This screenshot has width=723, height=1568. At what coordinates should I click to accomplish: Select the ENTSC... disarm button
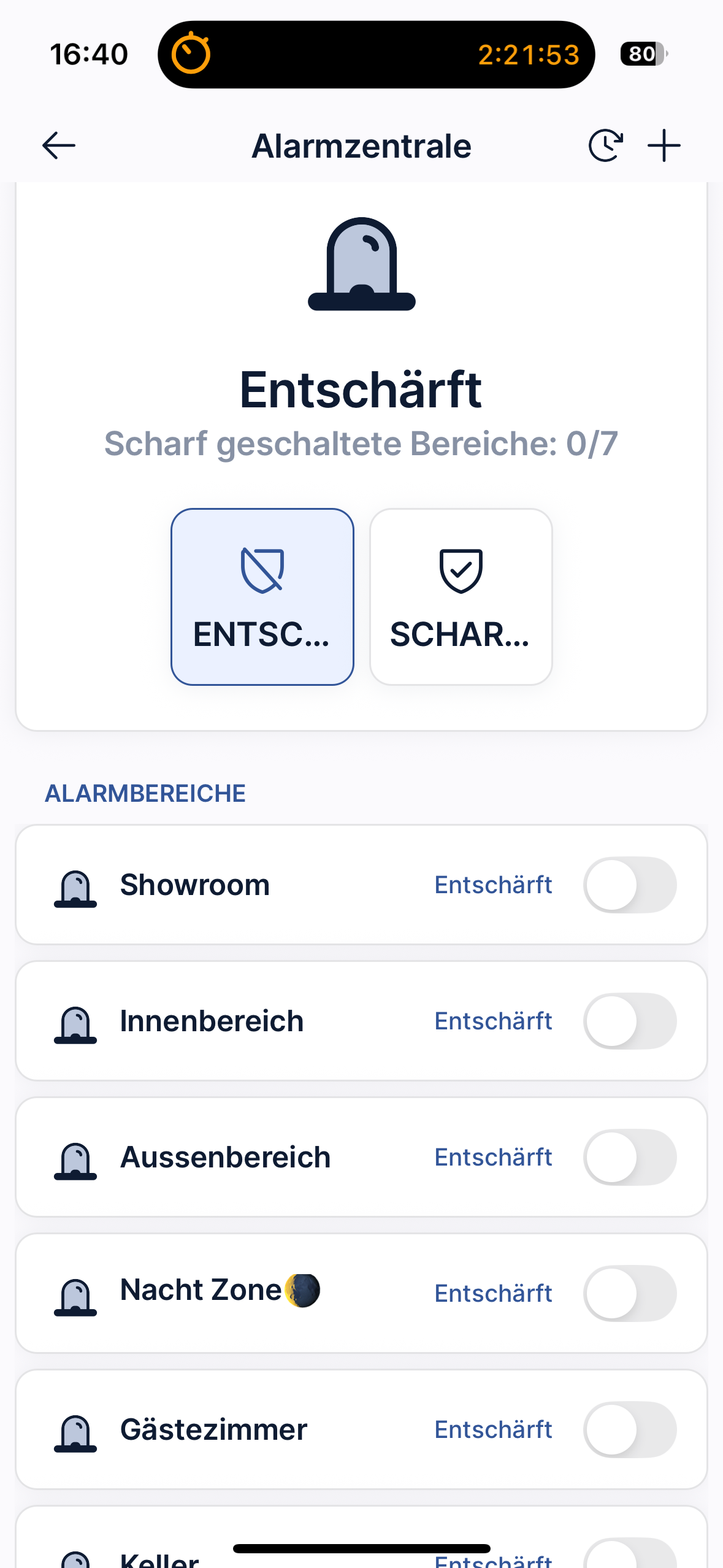click(262, 596)
